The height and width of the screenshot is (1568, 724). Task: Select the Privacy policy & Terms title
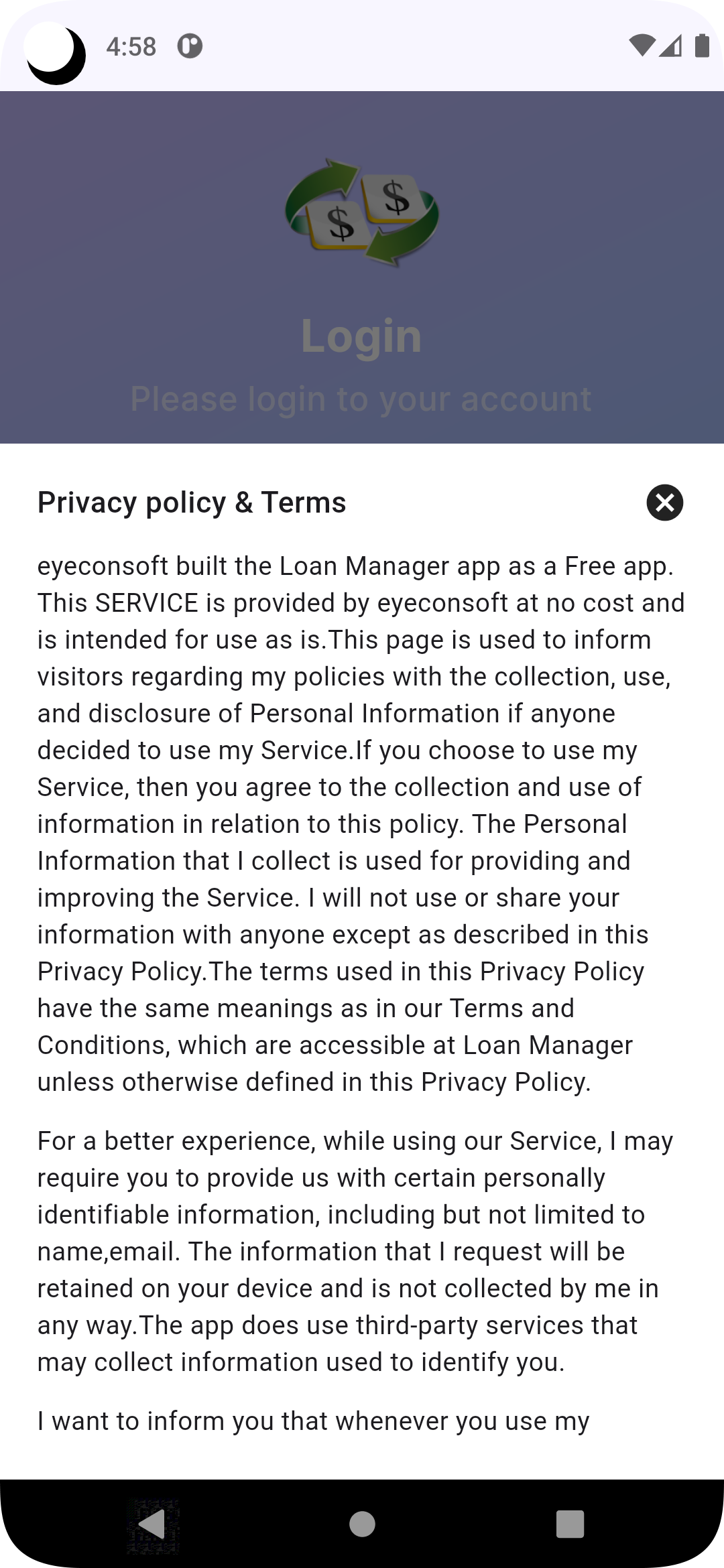pos(191,503)
